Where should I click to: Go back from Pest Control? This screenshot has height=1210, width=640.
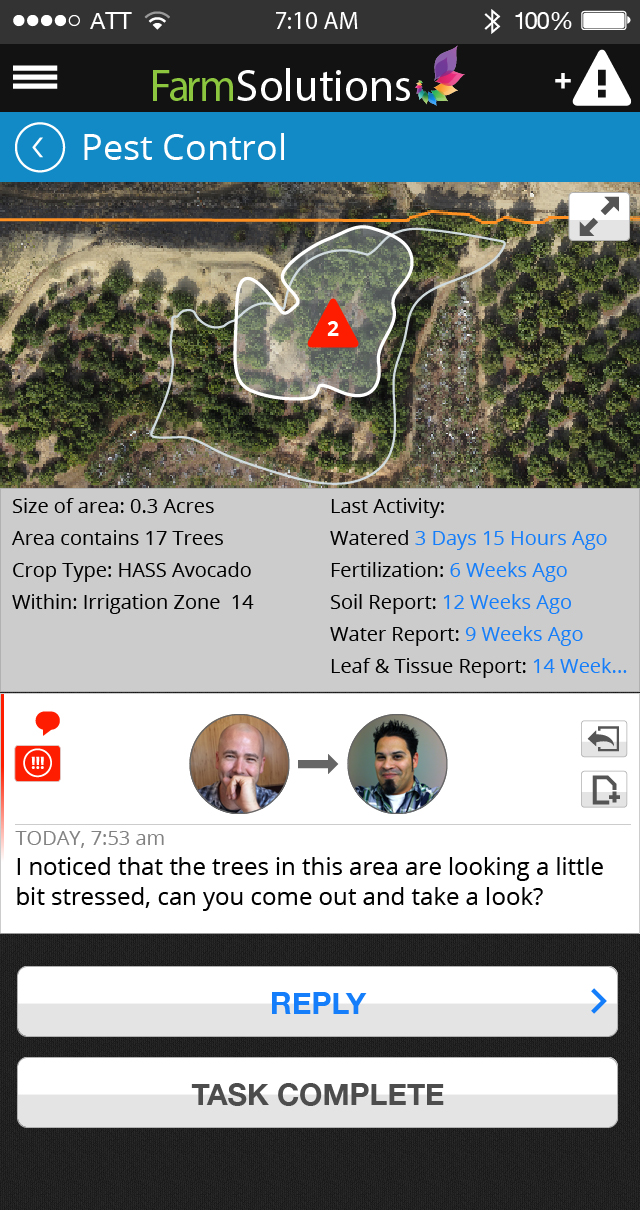tap(39, 148)
